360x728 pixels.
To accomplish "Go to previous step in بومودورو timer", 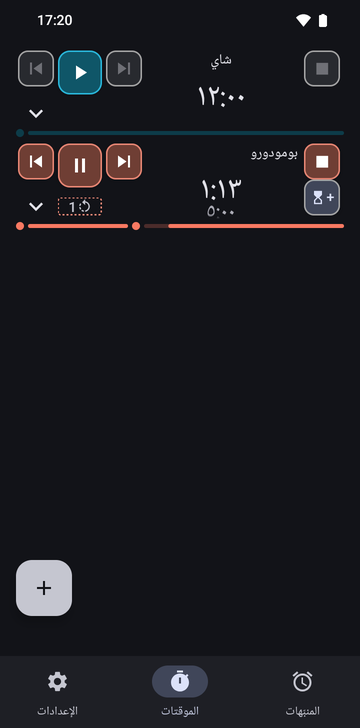I will [x=36, y=162].
